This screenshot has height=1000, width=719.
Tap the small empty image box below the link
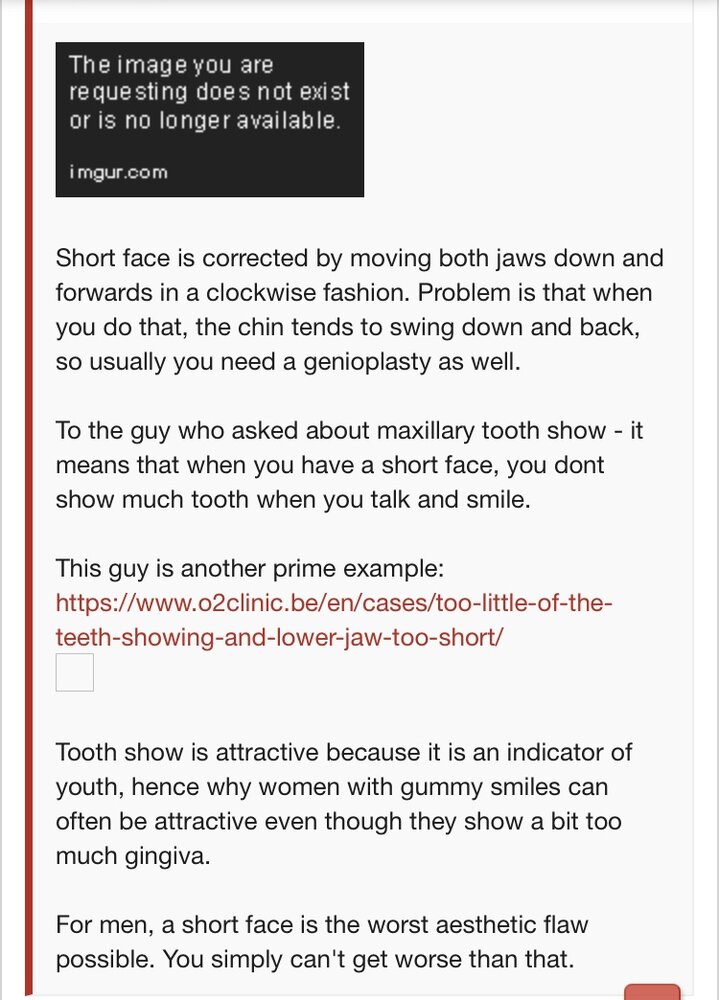coord(75,672)
